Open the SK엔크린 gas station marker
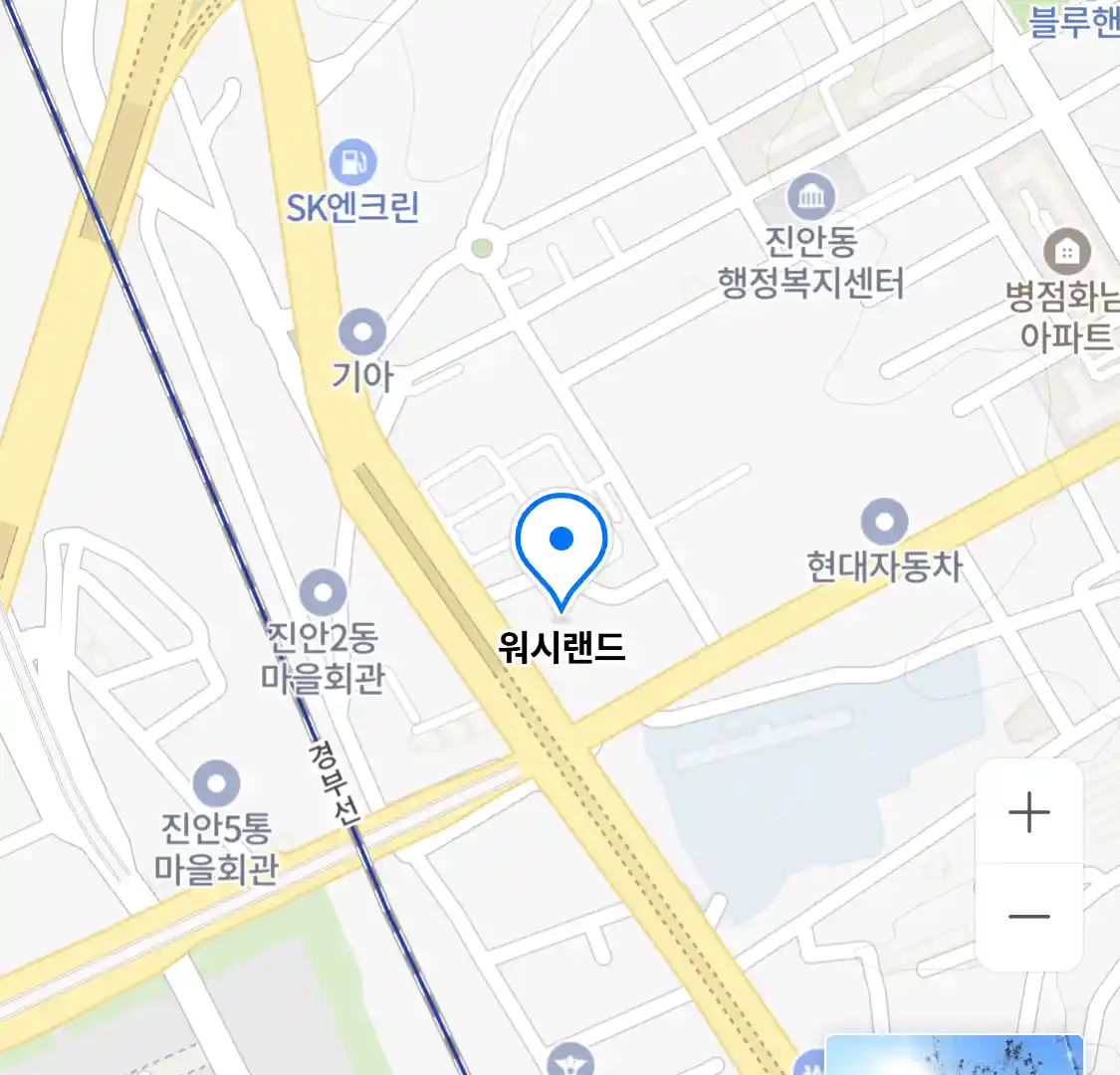The height and width of the screenshot is (1075, 1120). (353, 162)
